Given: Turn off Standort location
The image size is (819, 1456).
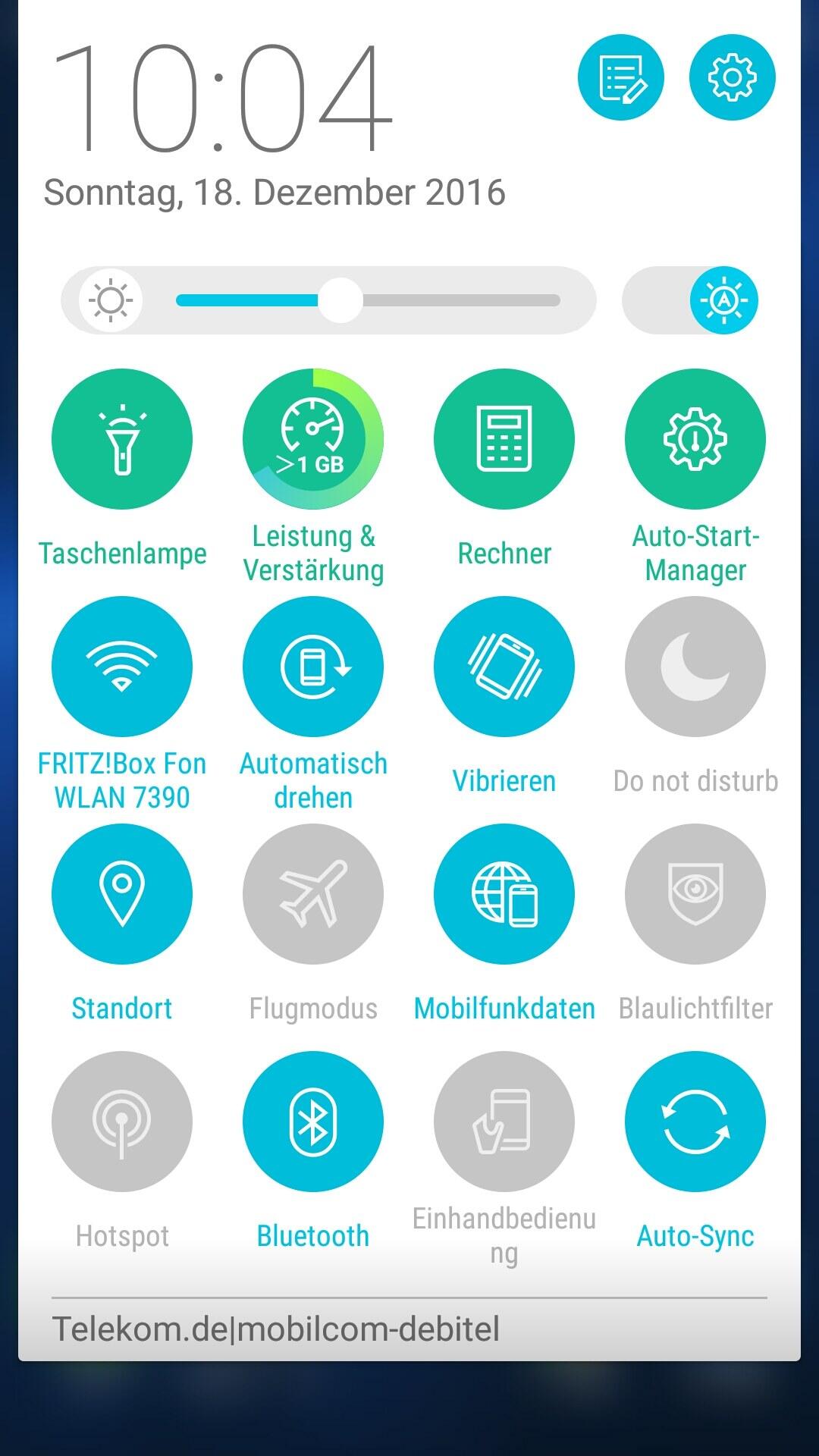Looking at the screenshot, I should [122, 894].
